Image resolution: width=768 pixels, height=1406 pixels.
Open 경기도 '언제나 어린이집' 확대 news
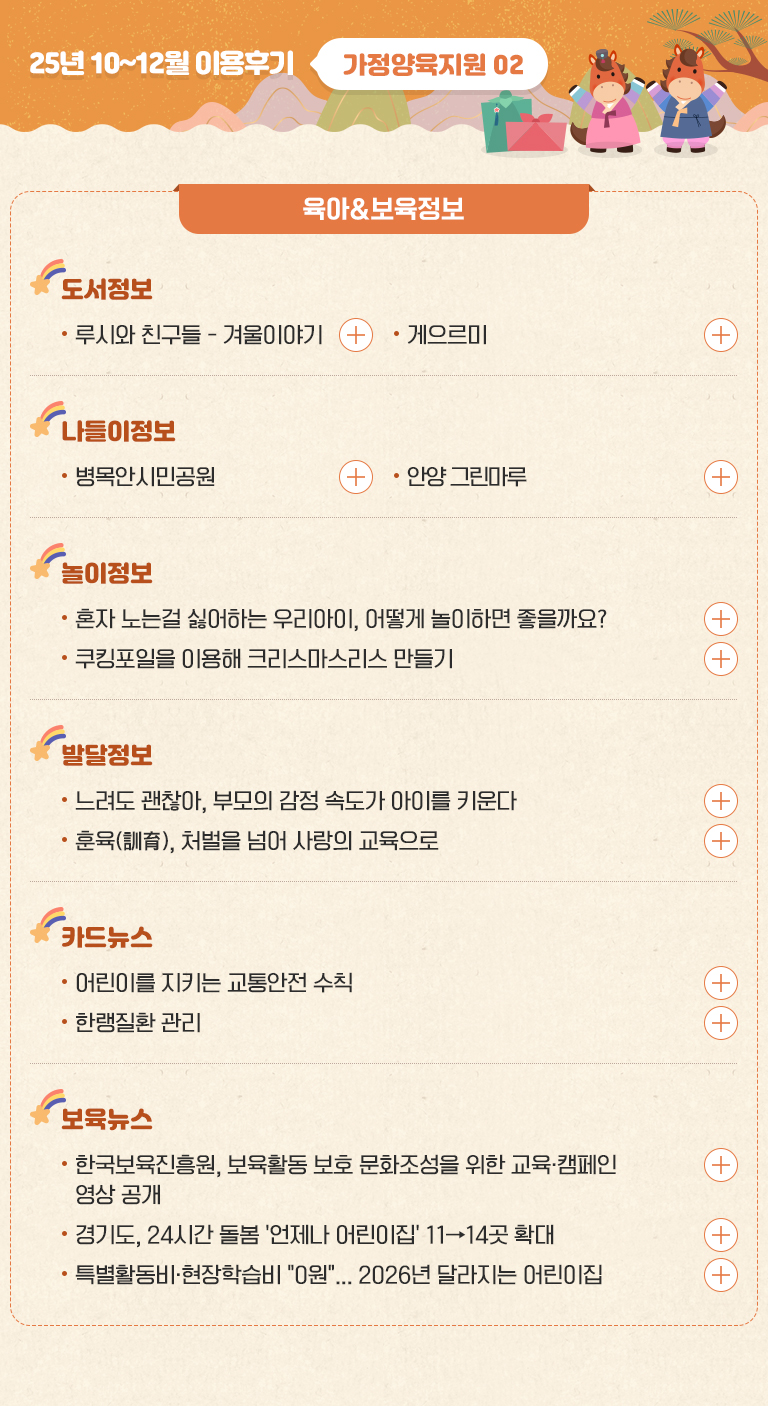coord(721,1235)
